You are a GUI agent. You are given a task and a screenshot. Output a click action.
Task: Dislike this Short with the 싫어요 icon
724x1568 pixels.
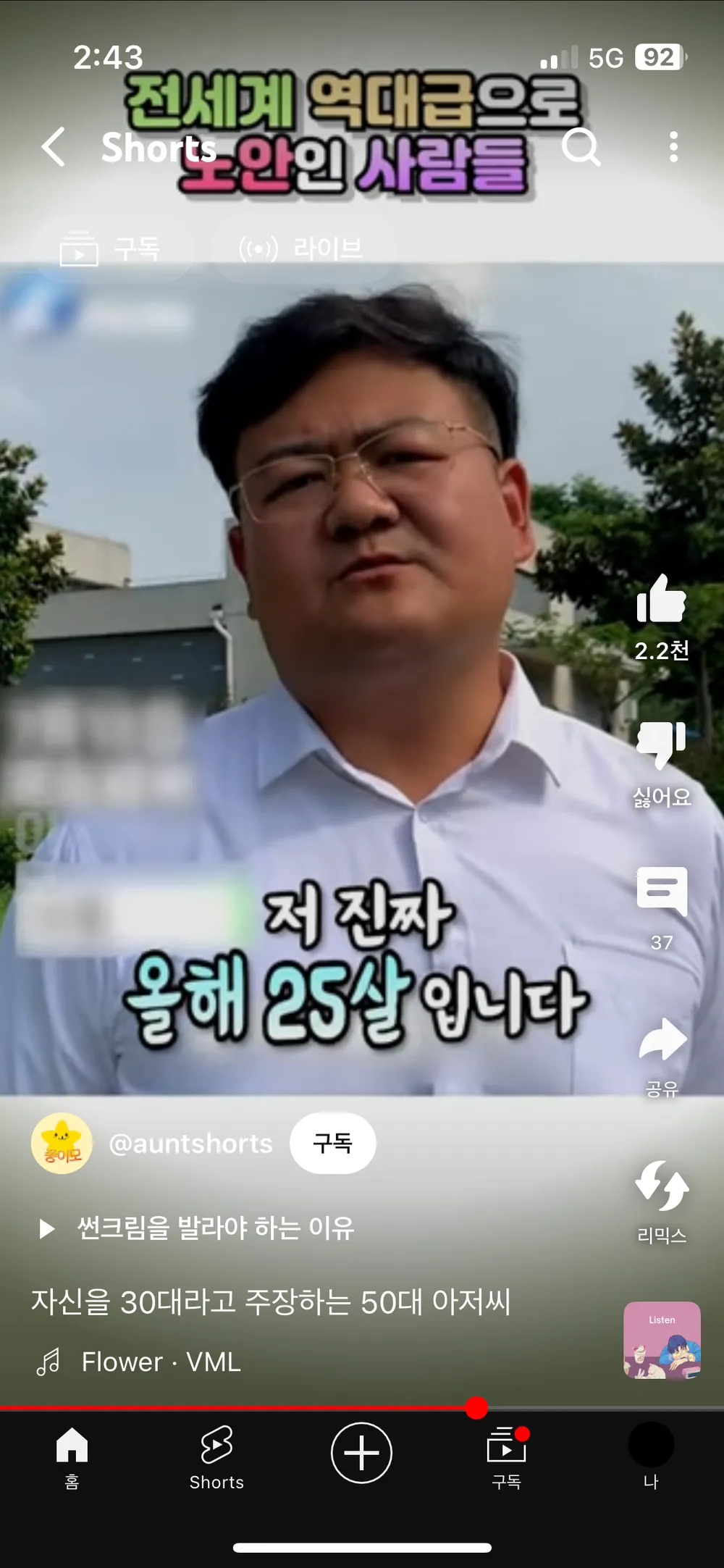click(661, 745)
